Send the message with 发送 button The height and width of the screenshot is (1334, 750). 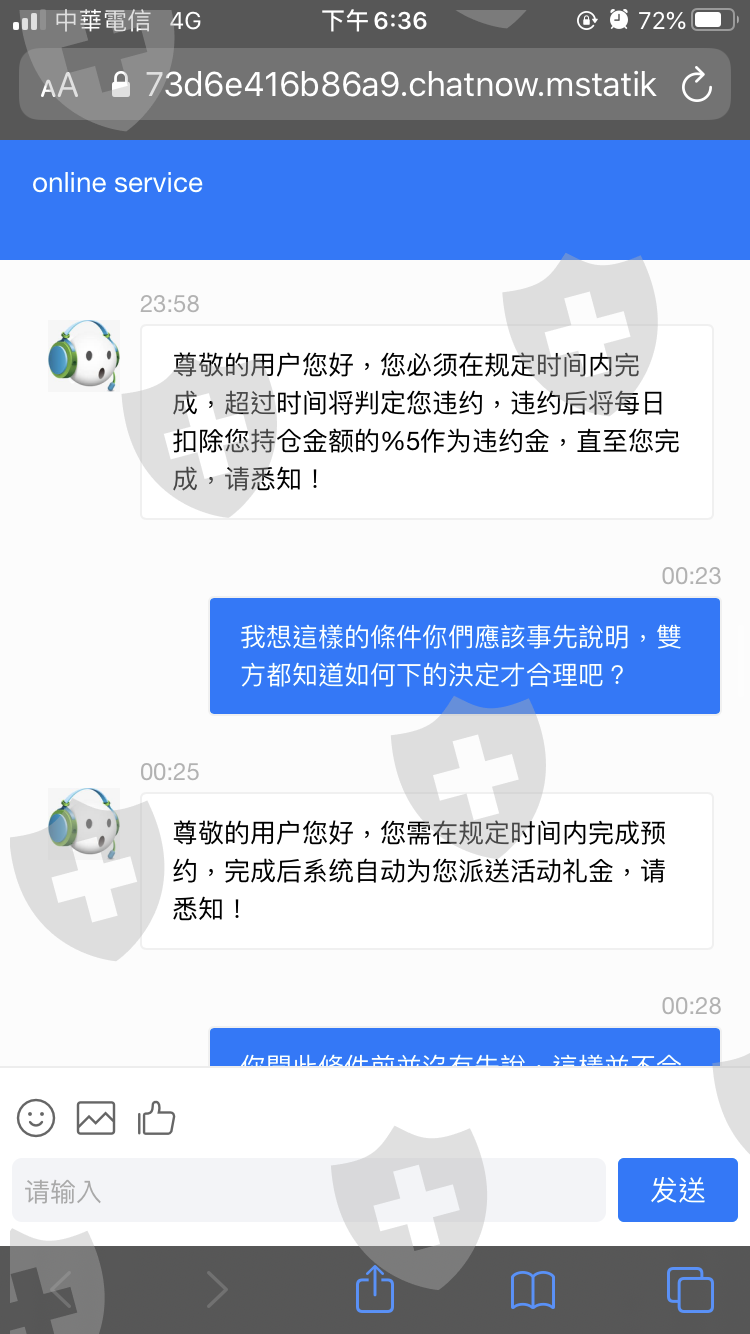pos(678,1190)
